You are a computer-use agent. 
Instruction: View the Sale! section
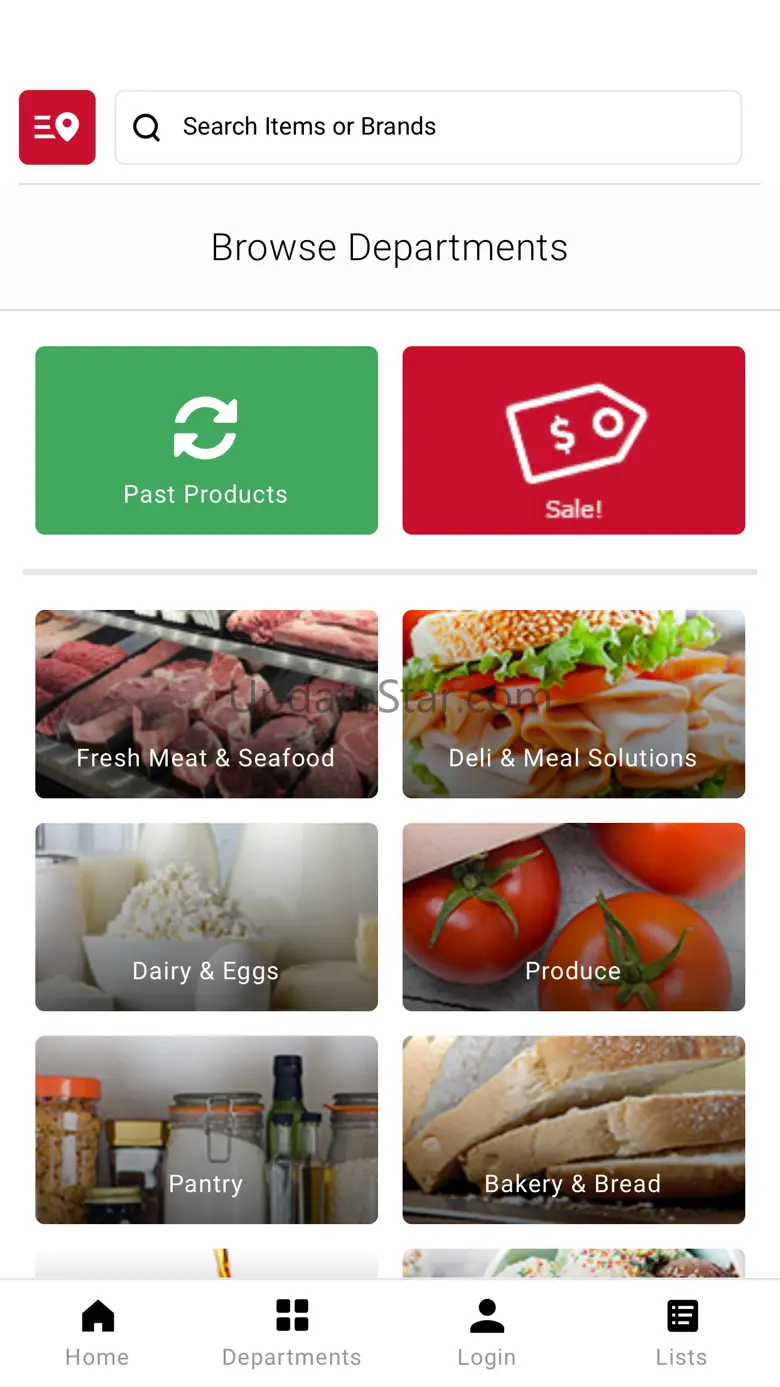point(573,440)
